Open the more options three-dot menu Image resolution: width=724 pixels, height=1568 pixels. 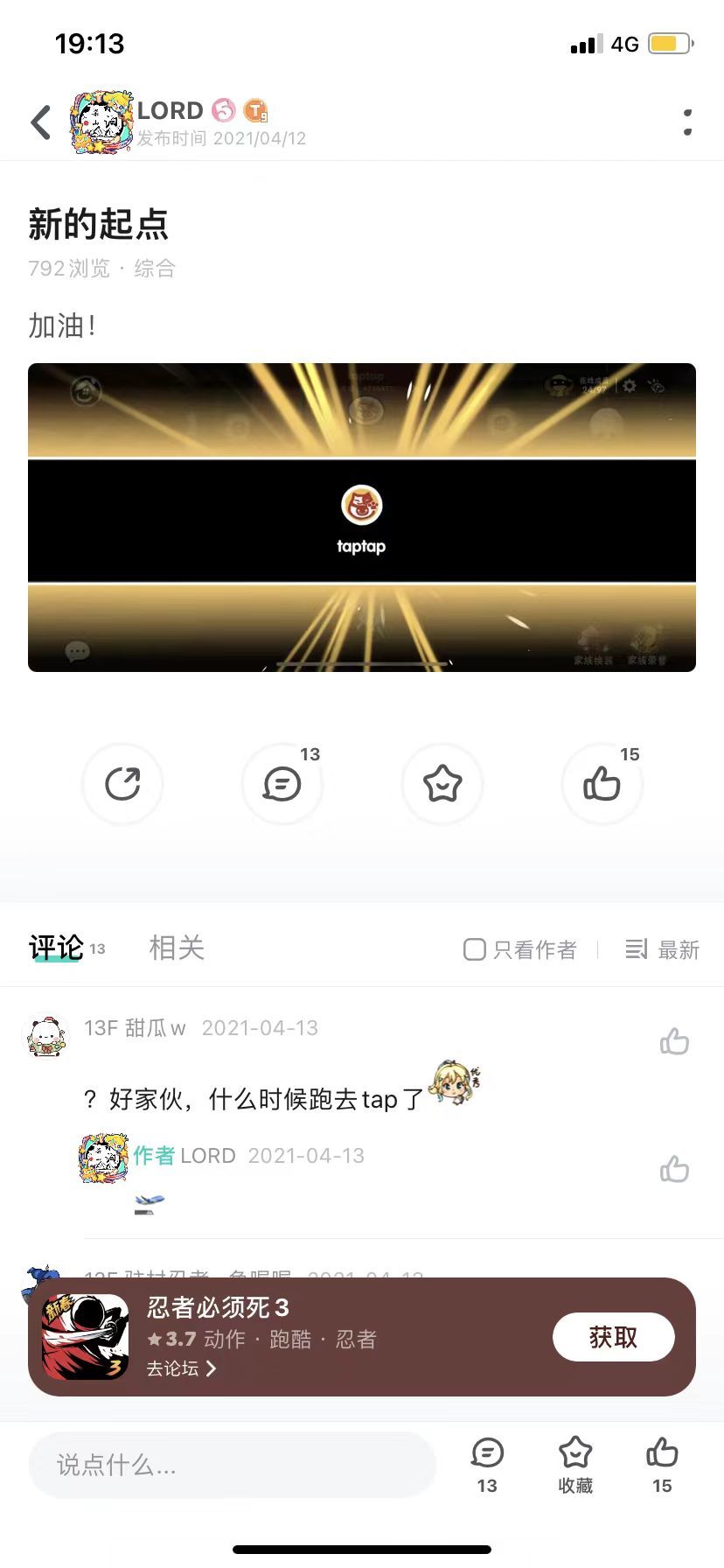[x=687, y=122]
